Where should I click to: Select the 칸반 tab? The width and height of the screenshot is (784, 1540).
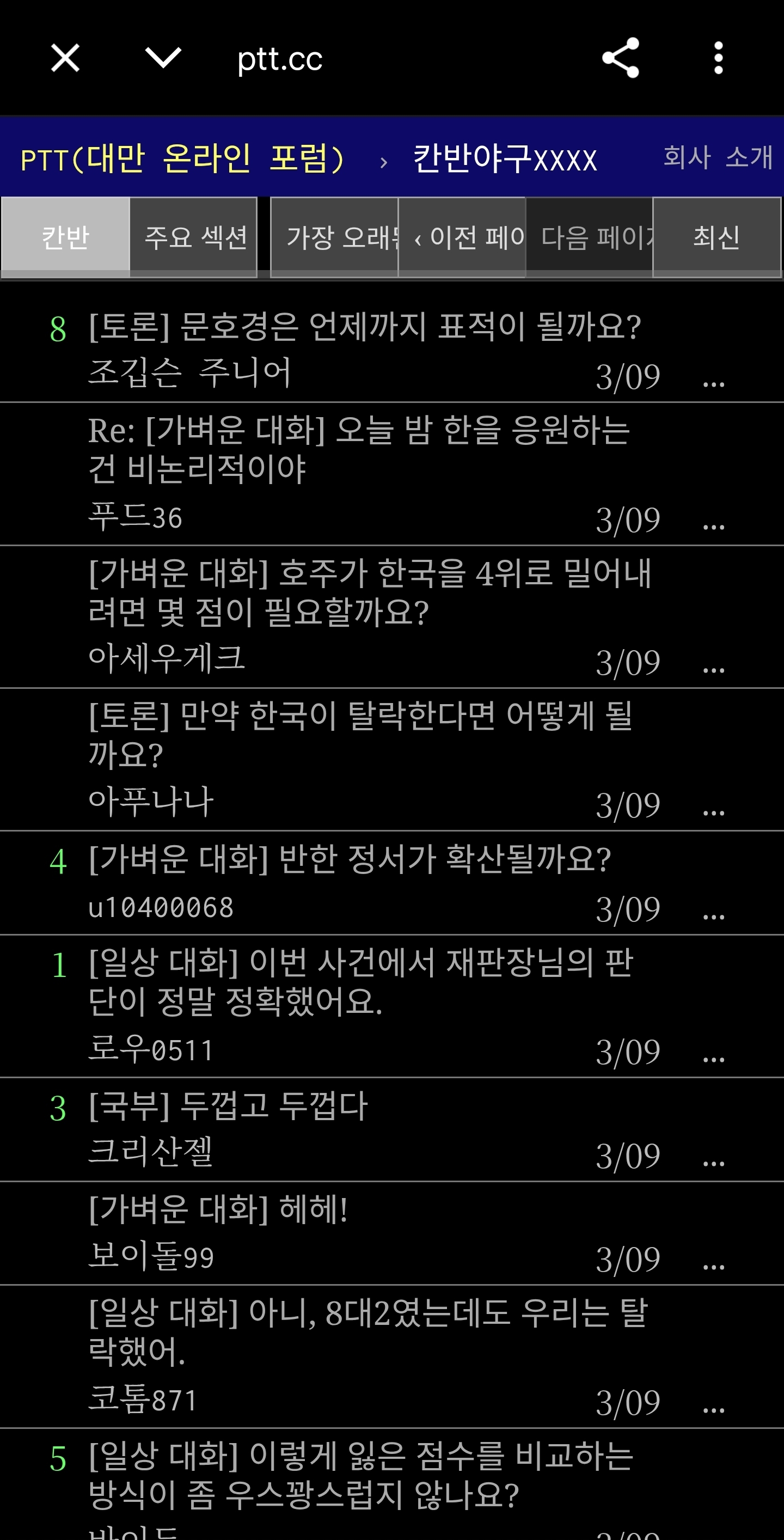(66, 237)
